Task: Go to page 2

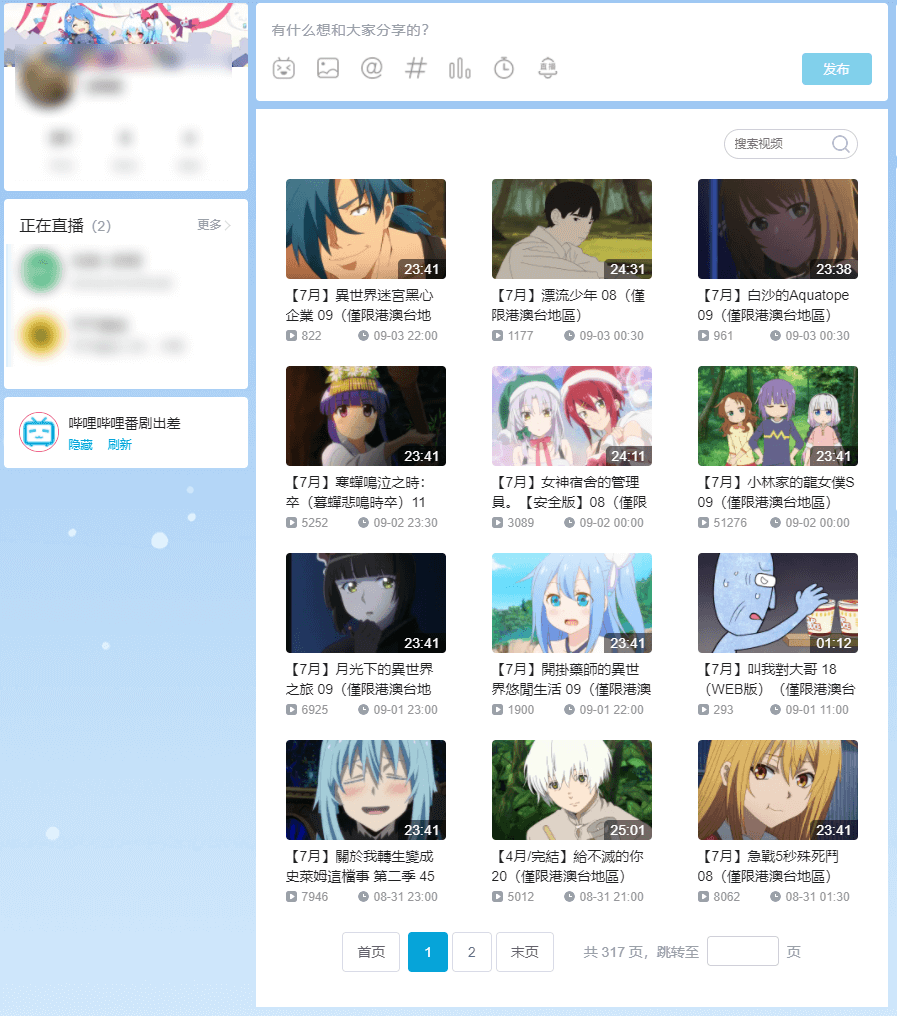Action: click(x=471, y=952)
